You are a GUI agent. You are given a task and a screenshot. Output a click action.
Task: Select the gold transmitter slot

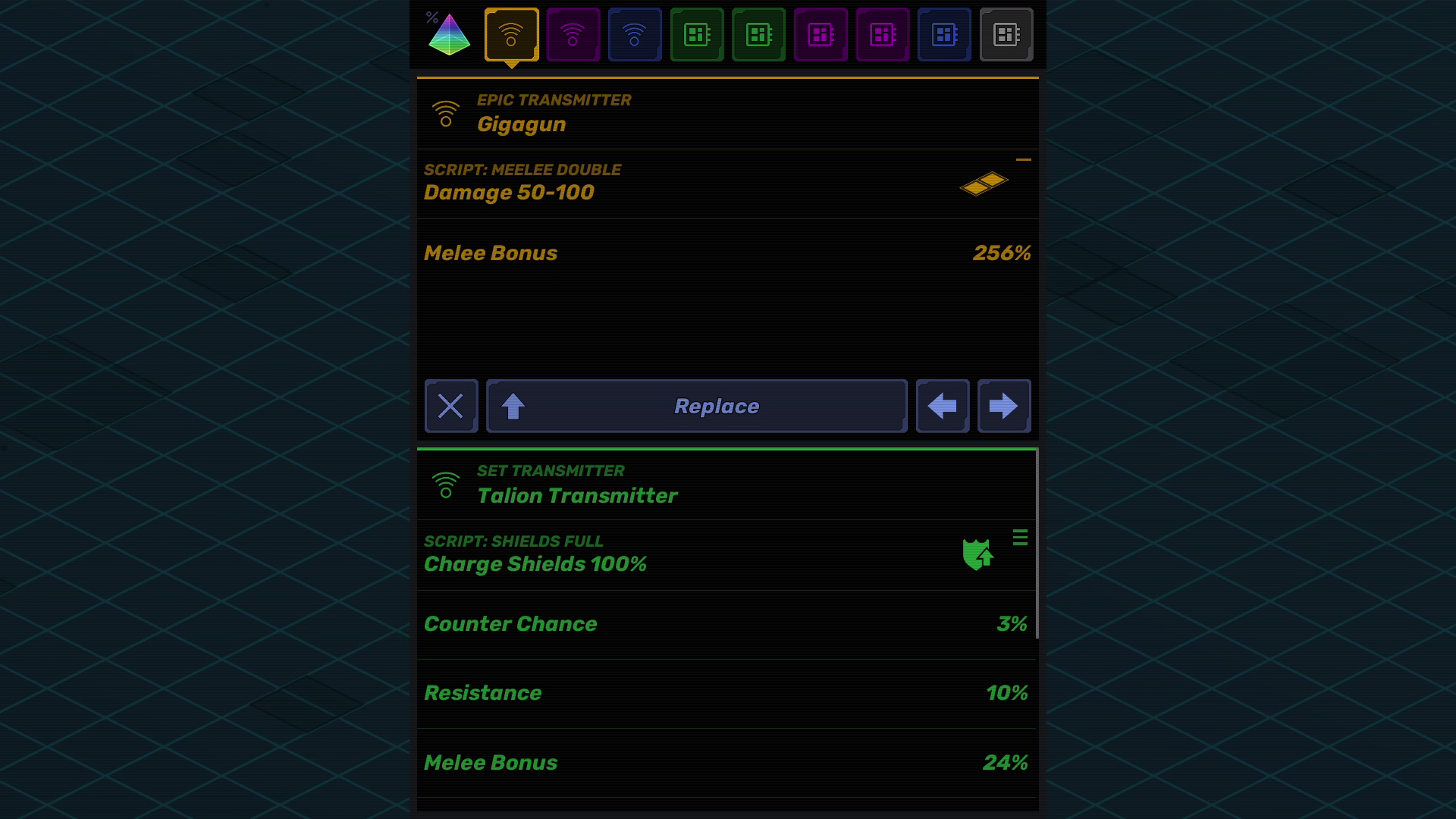pos(511,35)
